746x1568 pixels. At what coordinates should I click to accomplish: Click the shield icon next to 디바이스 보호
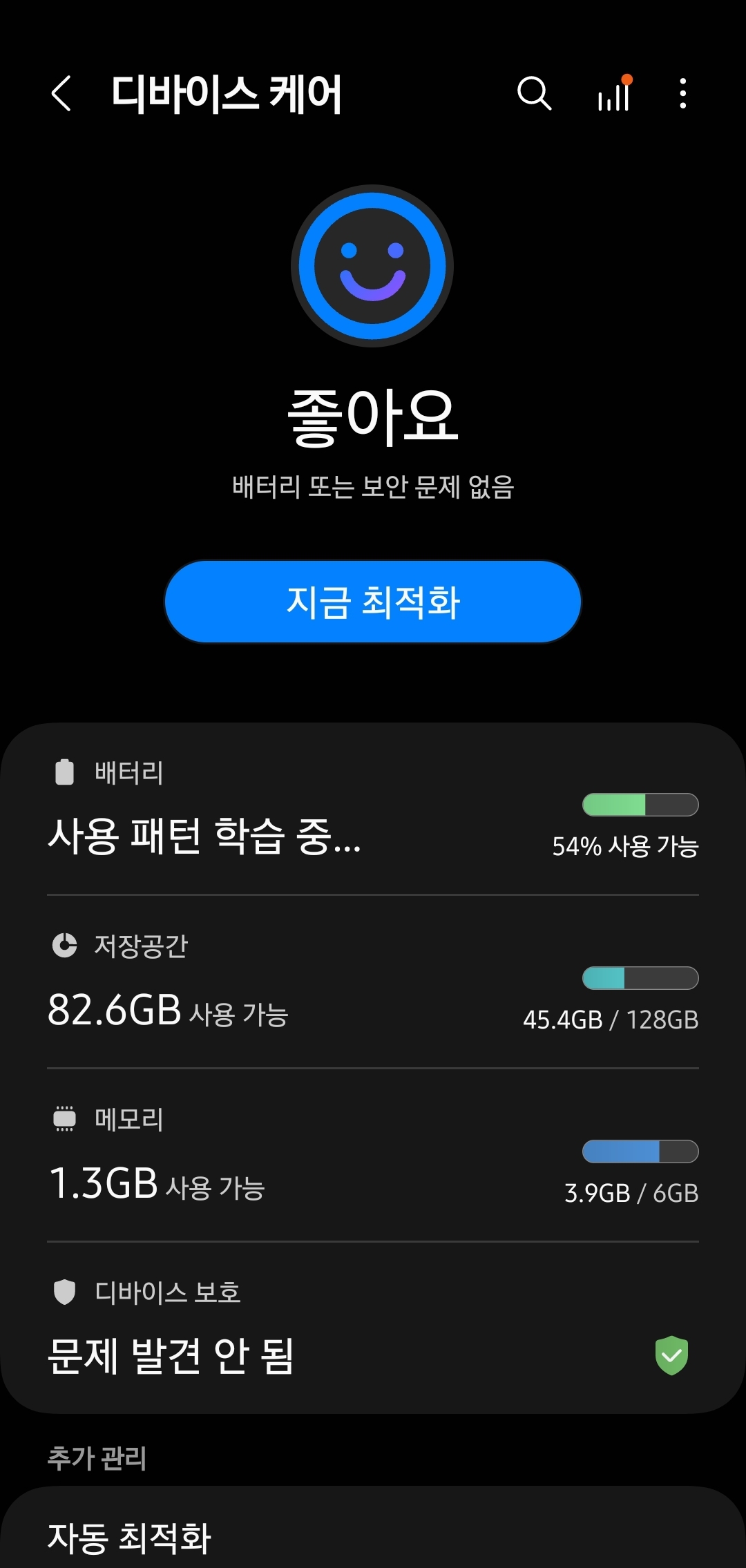(64, 1293)
